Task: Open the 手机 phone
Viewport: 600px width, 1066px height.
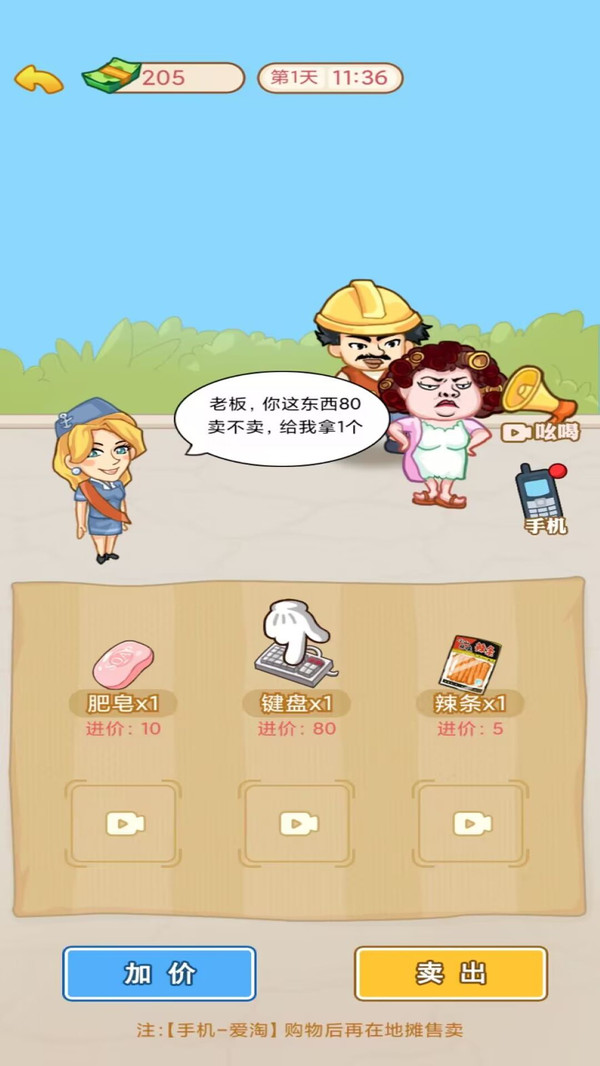Action: [541, 497]
